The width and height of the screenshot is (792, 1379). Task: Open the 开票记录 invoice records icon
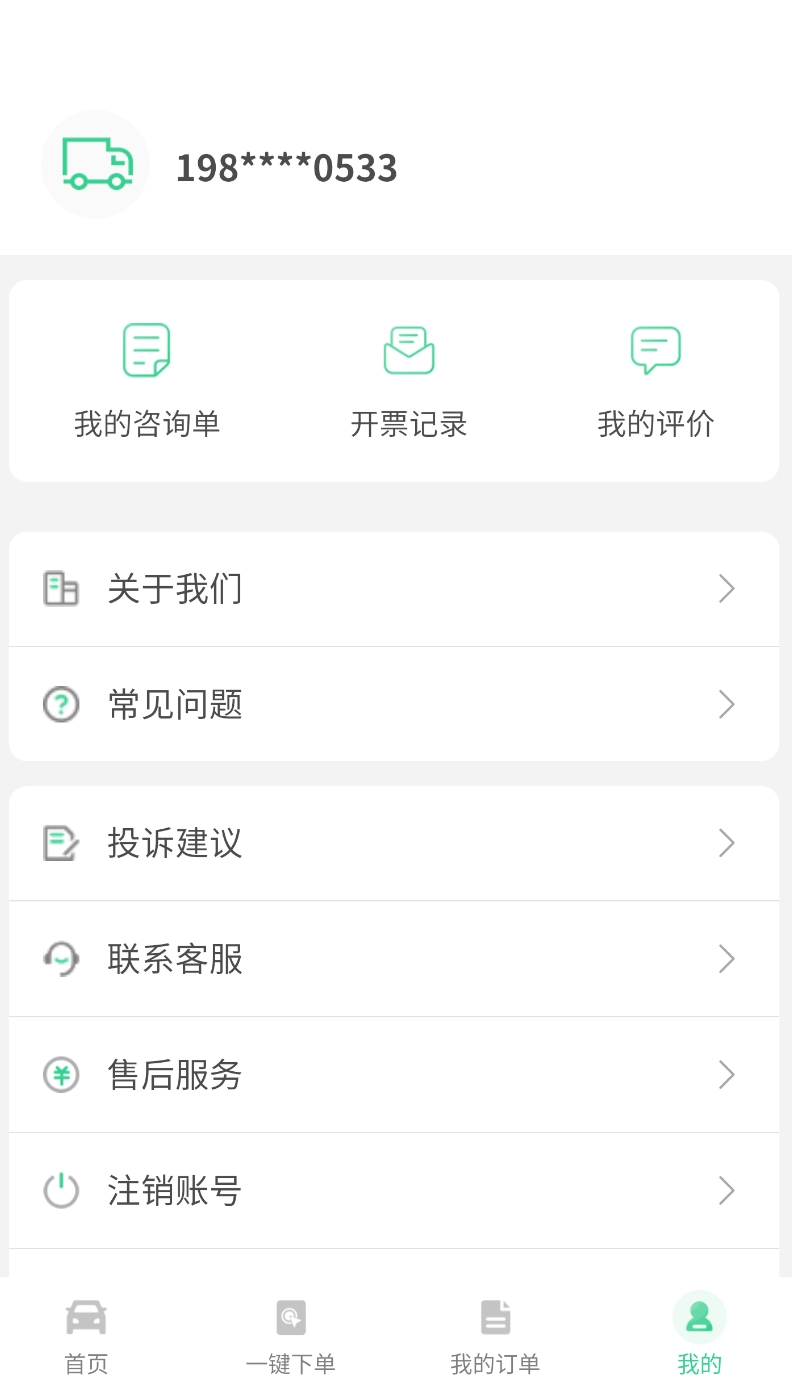(408, 350)
